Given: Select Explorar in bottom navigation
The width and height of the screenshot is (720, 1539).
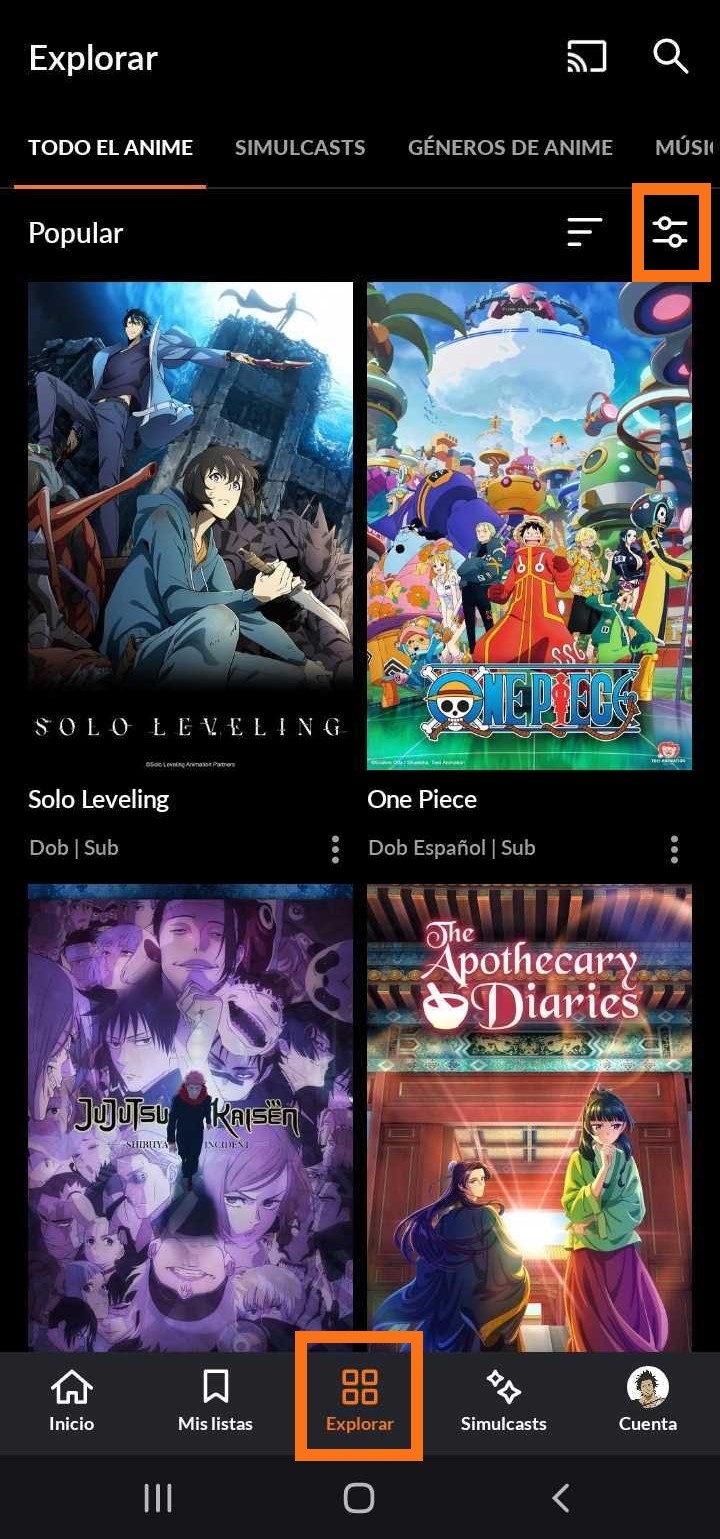Looking at the screenshot, I should [359, 1402].
